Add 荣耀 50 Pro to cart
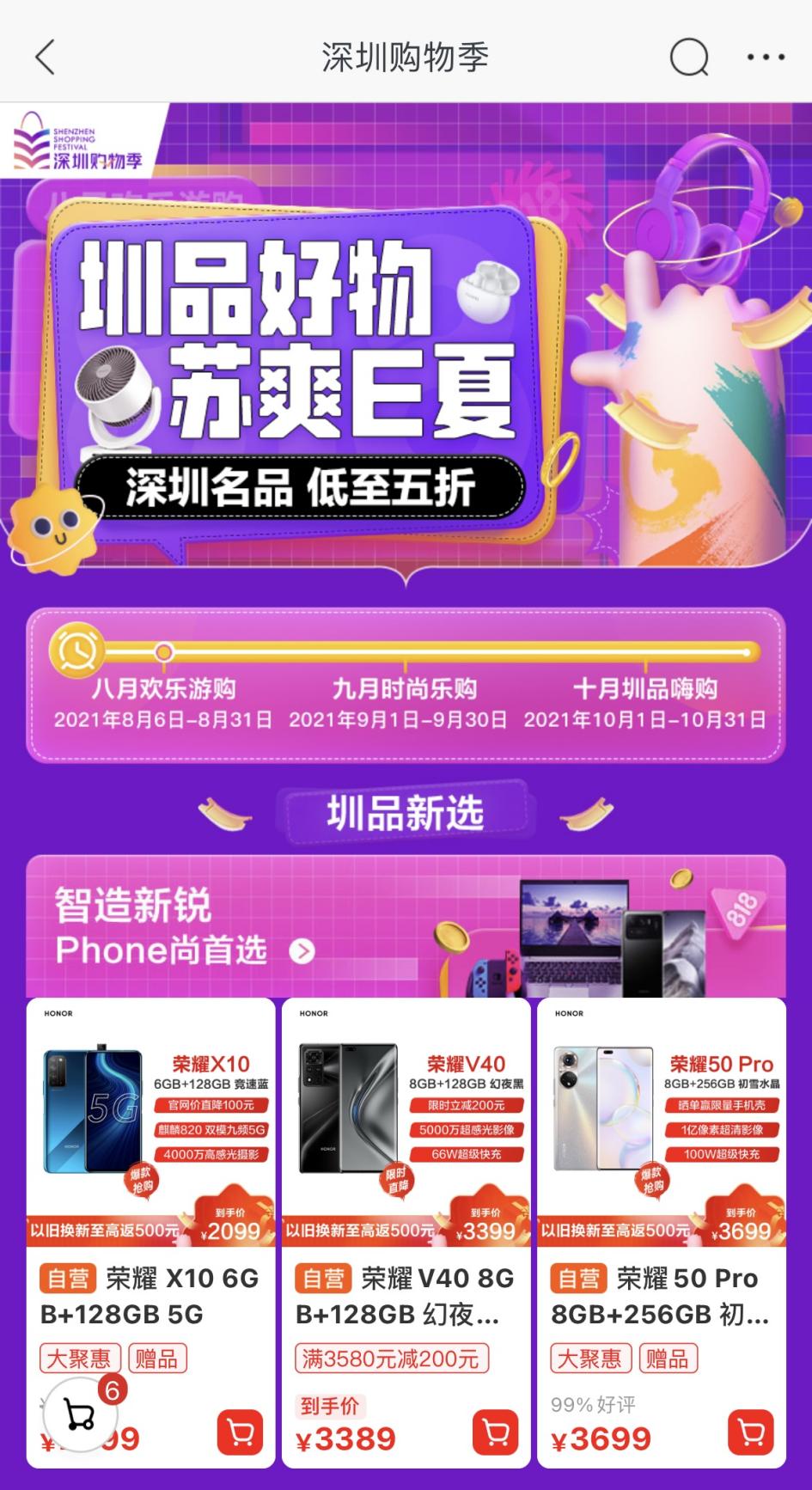812x1490 pixels. pyautogui.click(x=750, y=1432)
